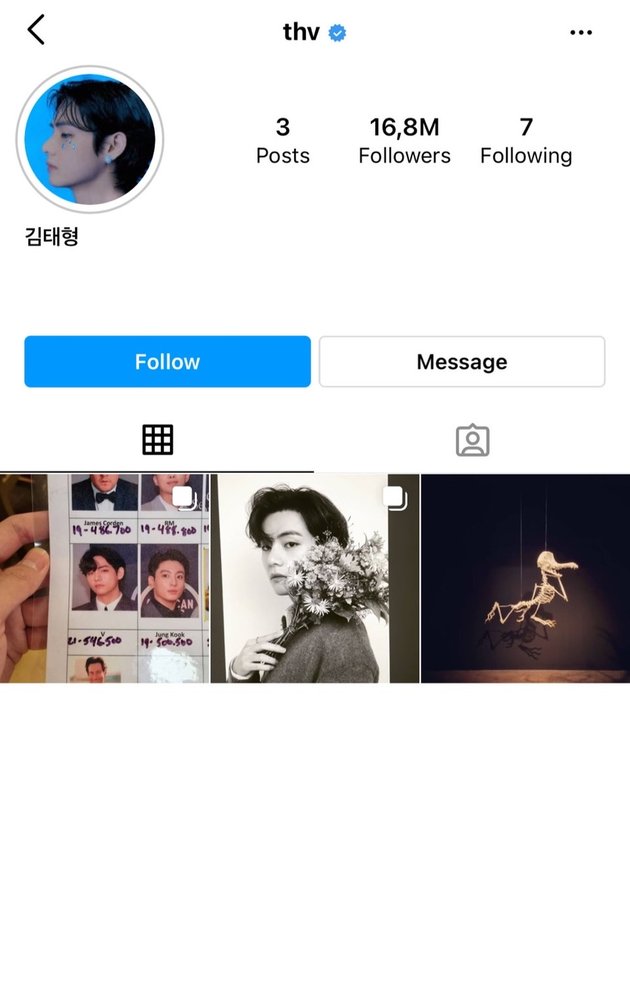The width and height of the screenshot is (630, 1004).
Task: Follow the thv account
Action: tap(167, 361)
